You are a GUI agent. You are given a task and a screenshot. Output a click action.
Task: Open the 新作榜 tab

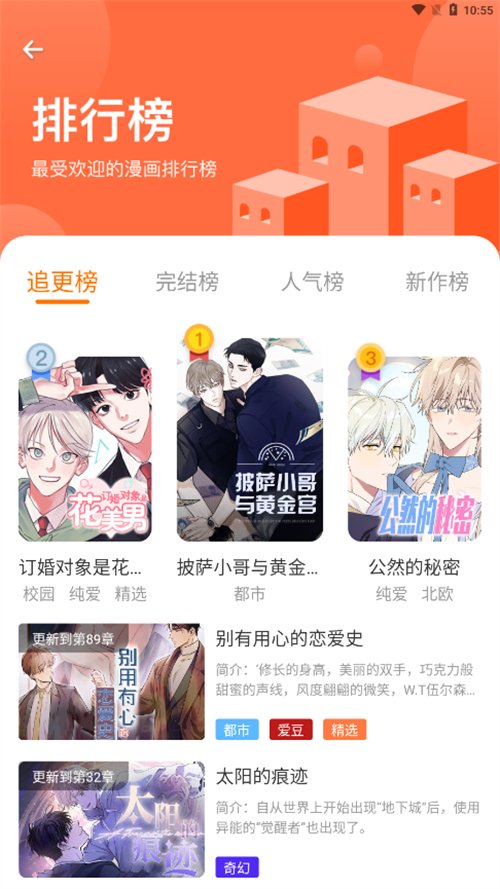[437, 282]
